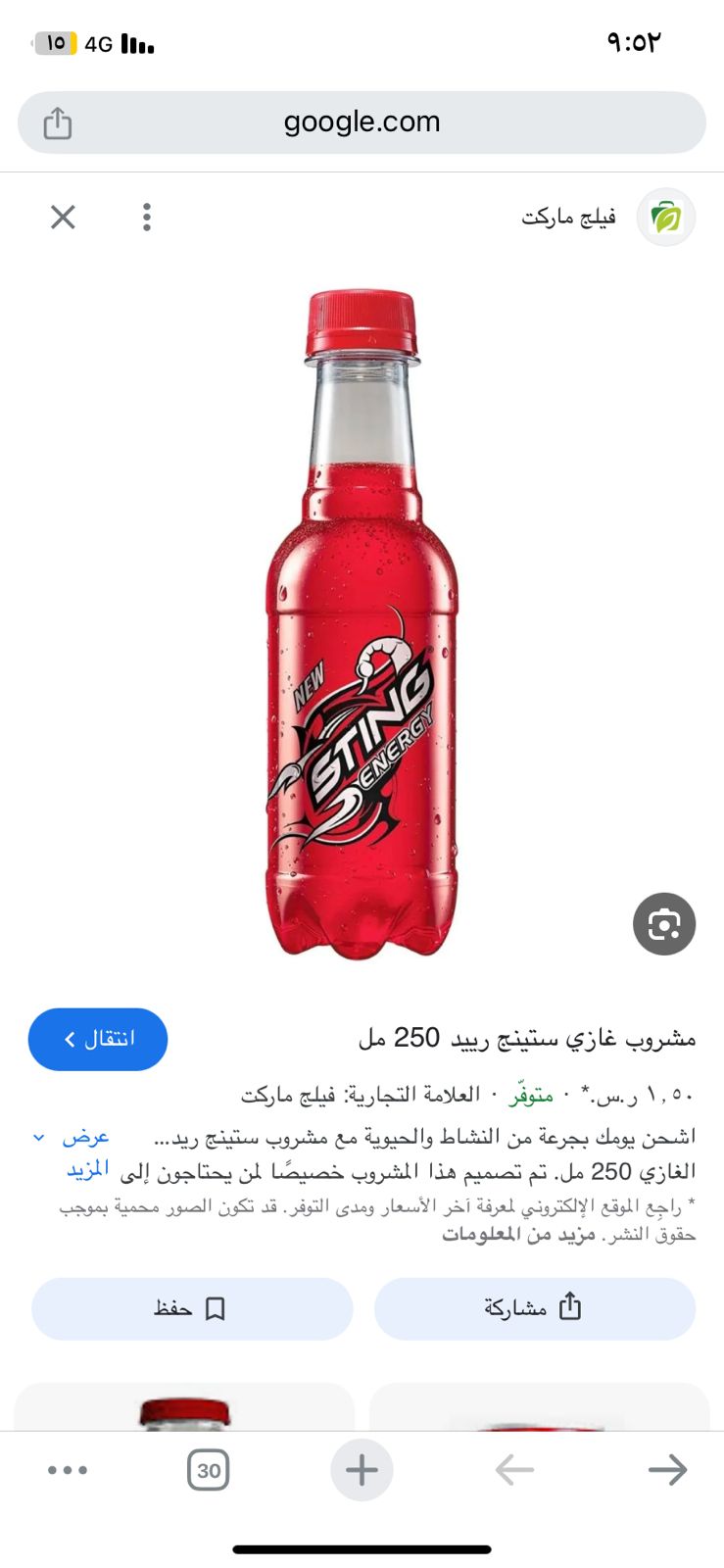Tap the plus icon to open a new tab
Image resolution: width=724 pixels, height=1568 pixels.
(362, 1469)
